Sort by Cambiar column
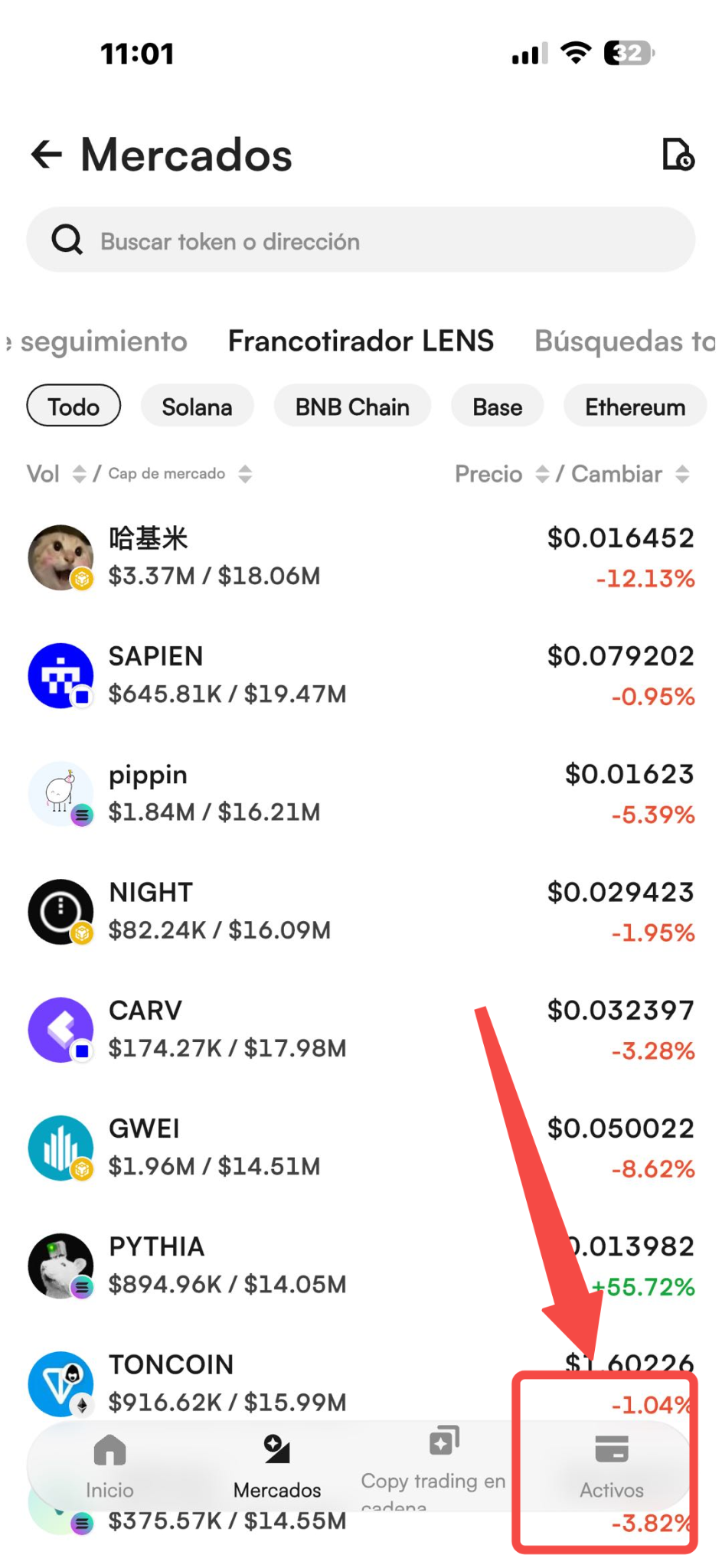Viewport: 722px width, 1568px height. pos(630,474)
